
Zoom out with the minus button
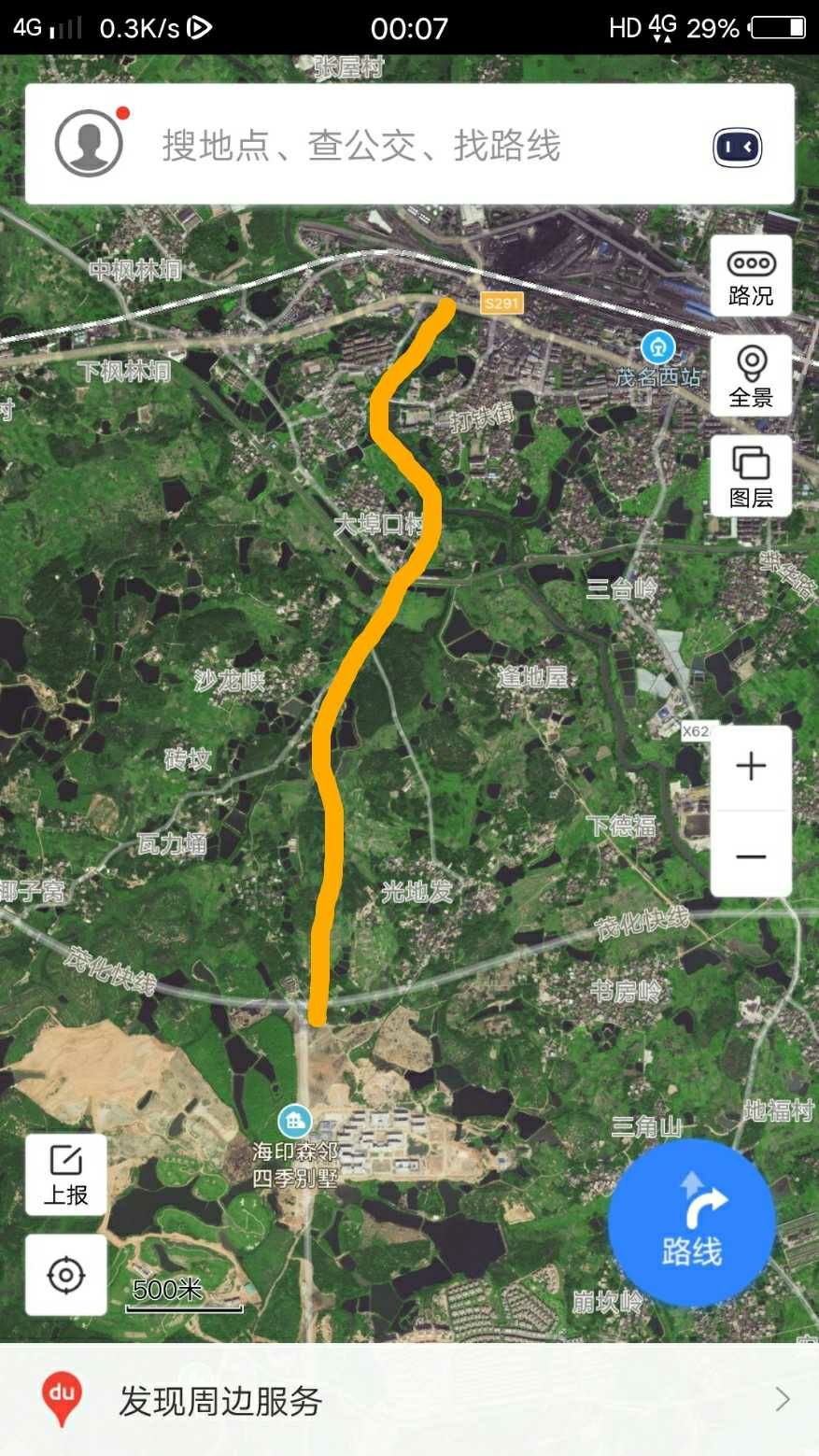tap(751, 855)
